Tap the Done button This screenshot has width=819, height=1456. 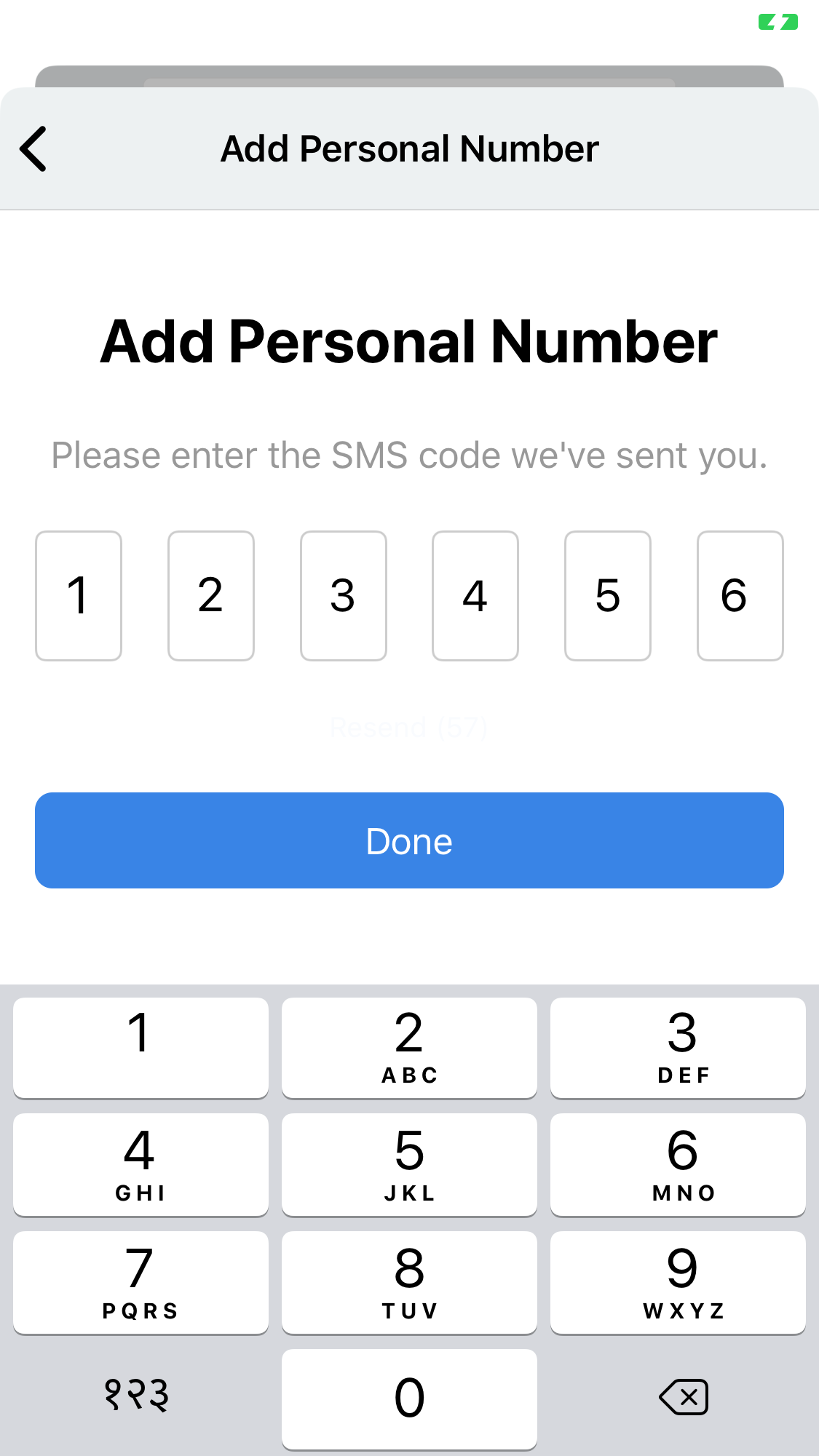click(409, 840)
